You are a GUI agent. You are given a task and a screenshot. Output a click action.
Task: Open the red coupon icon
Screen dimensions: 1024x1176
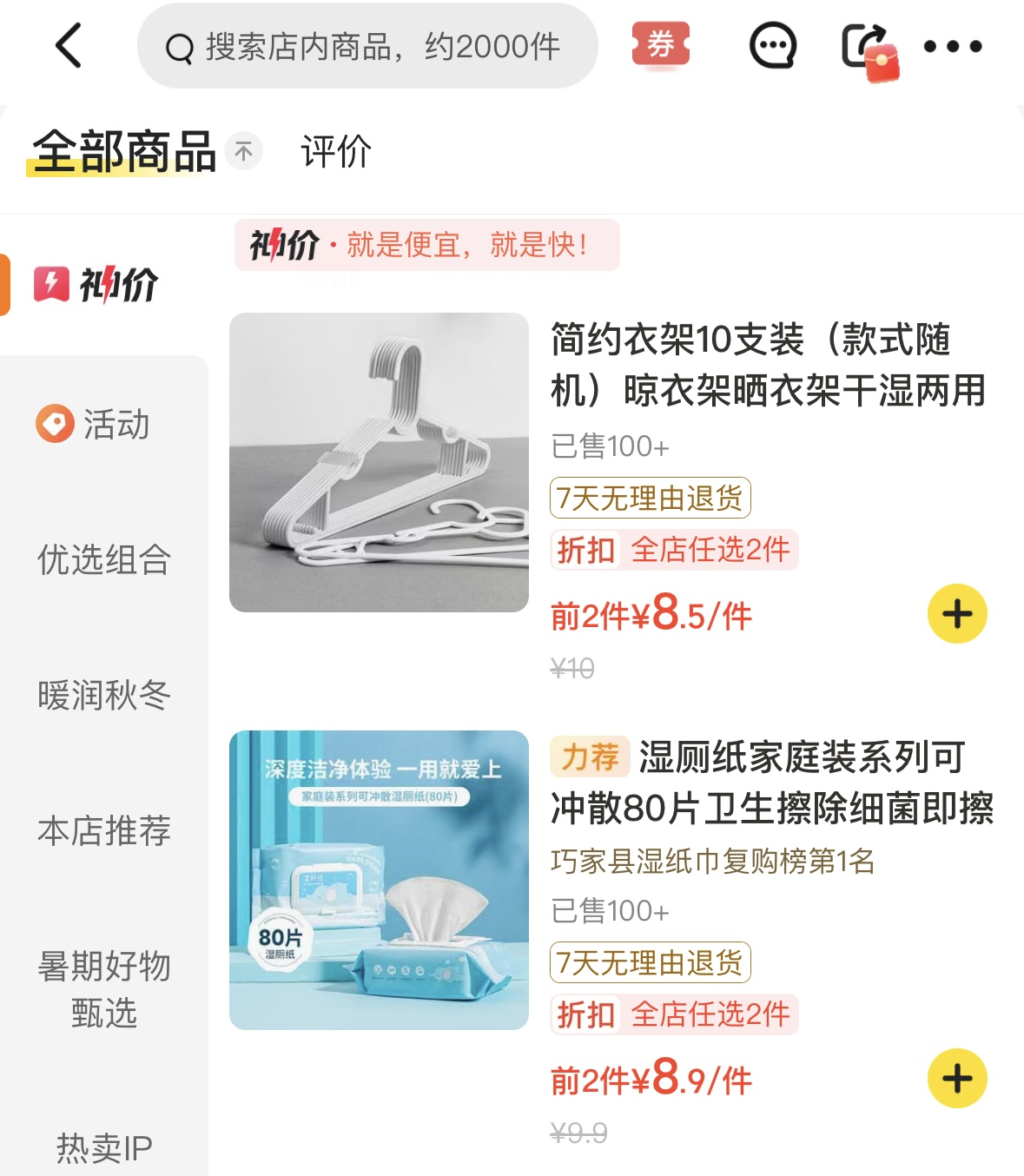coord(661,44)
